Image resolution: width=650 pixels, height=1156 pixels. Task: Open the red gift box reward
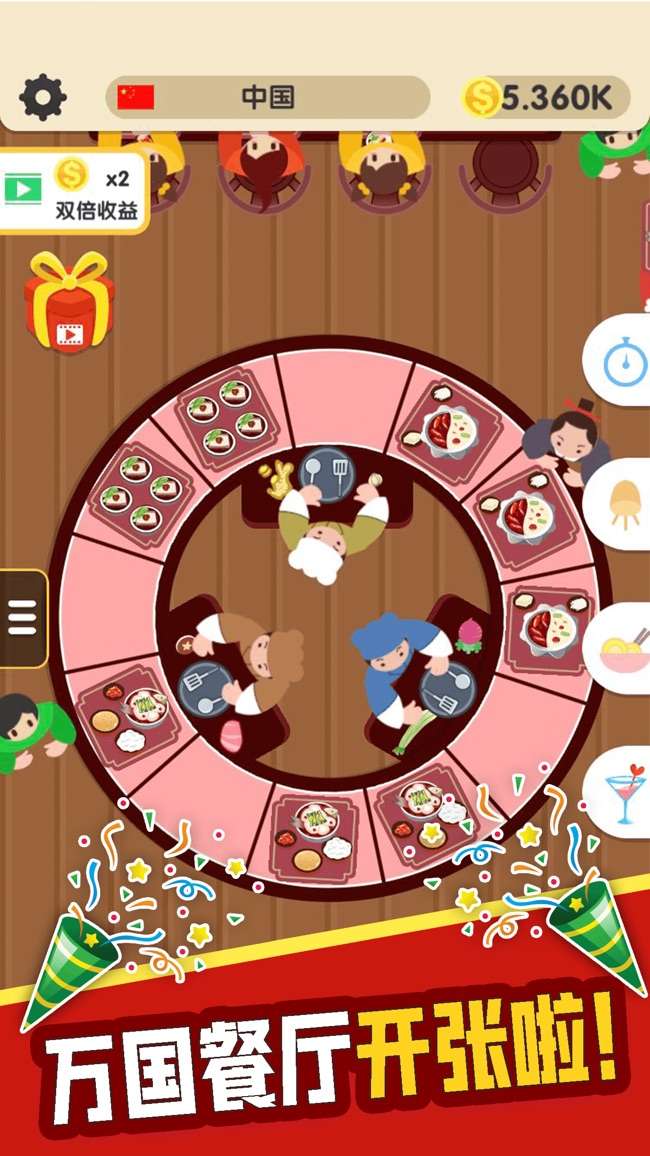point(69,303)
